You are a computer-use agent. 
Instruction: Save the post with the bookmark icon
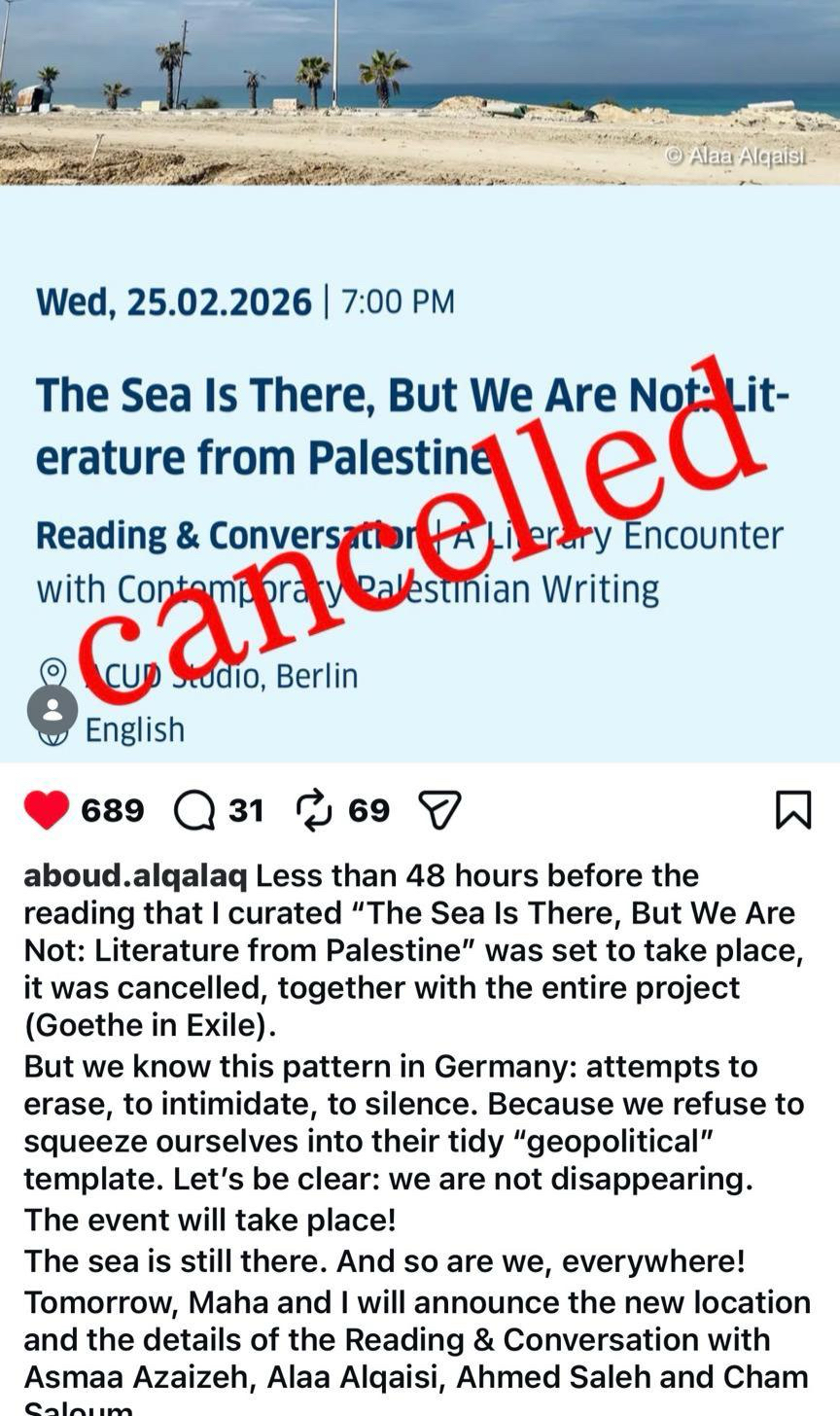(x=793, y=809)
